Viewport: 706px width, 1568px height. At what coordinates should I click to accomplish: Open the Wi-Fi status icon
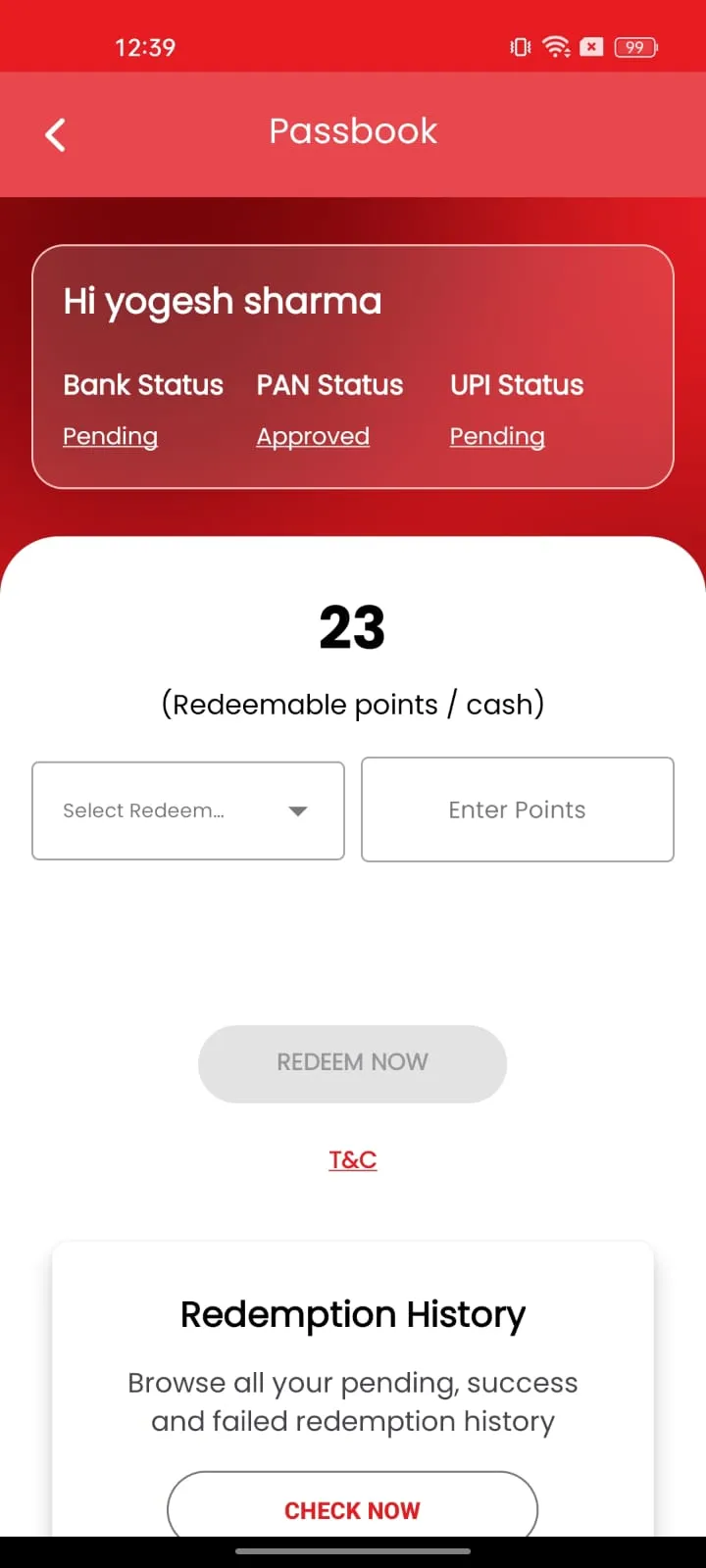click(x=556, y=46)
